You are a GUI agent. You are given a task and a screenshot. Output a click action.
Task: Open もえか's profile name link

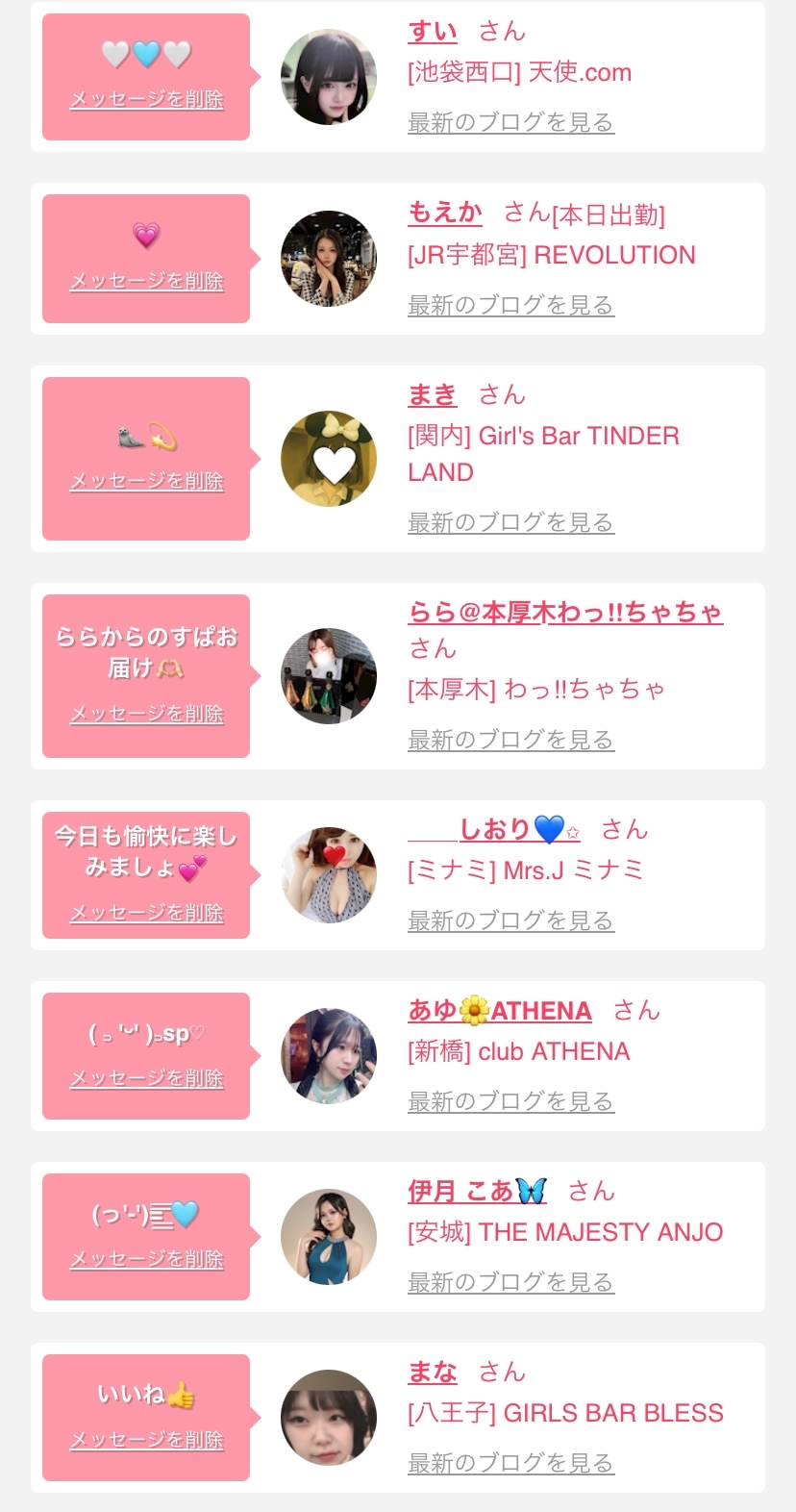pos(445,213)
